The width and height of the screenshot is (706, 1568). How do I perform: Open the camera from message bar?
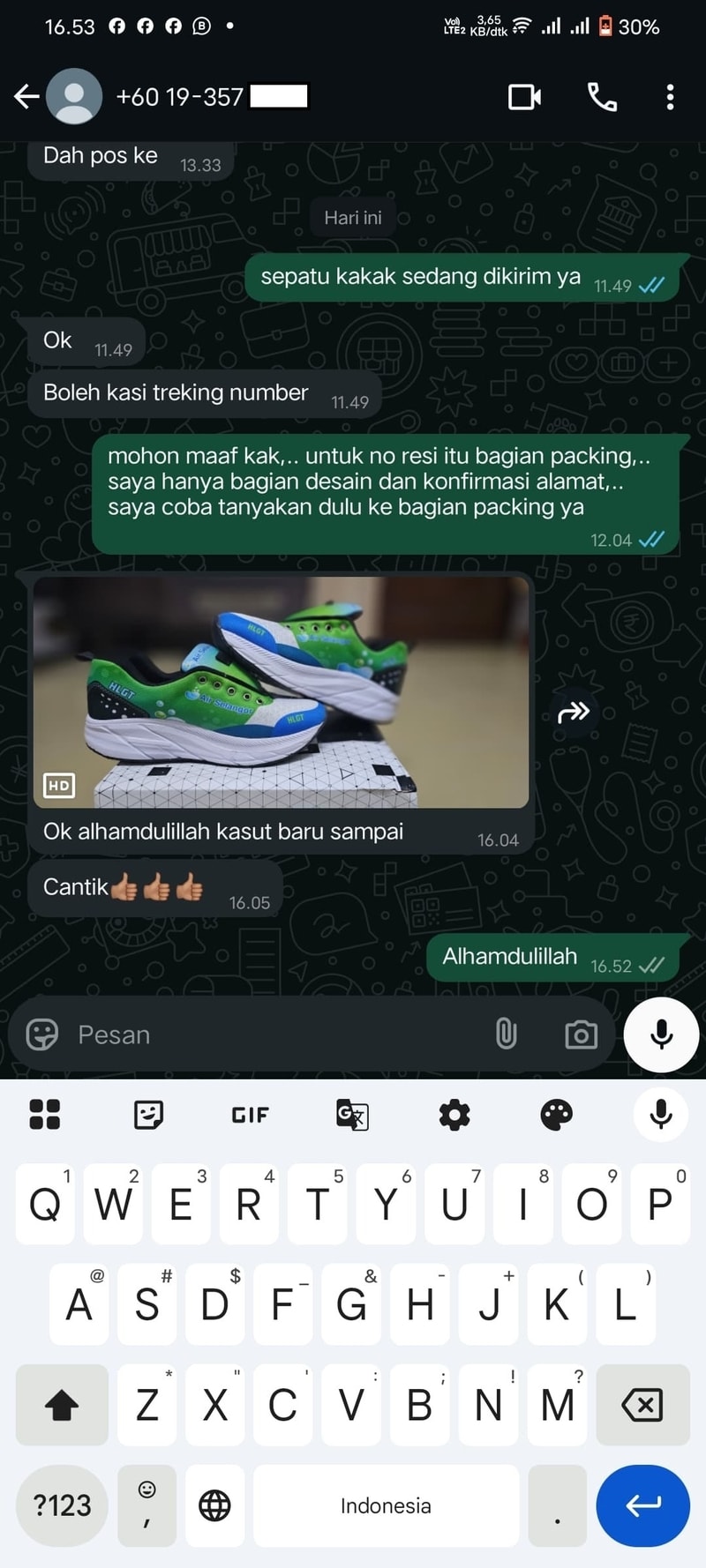click(x=581, y=1034)
